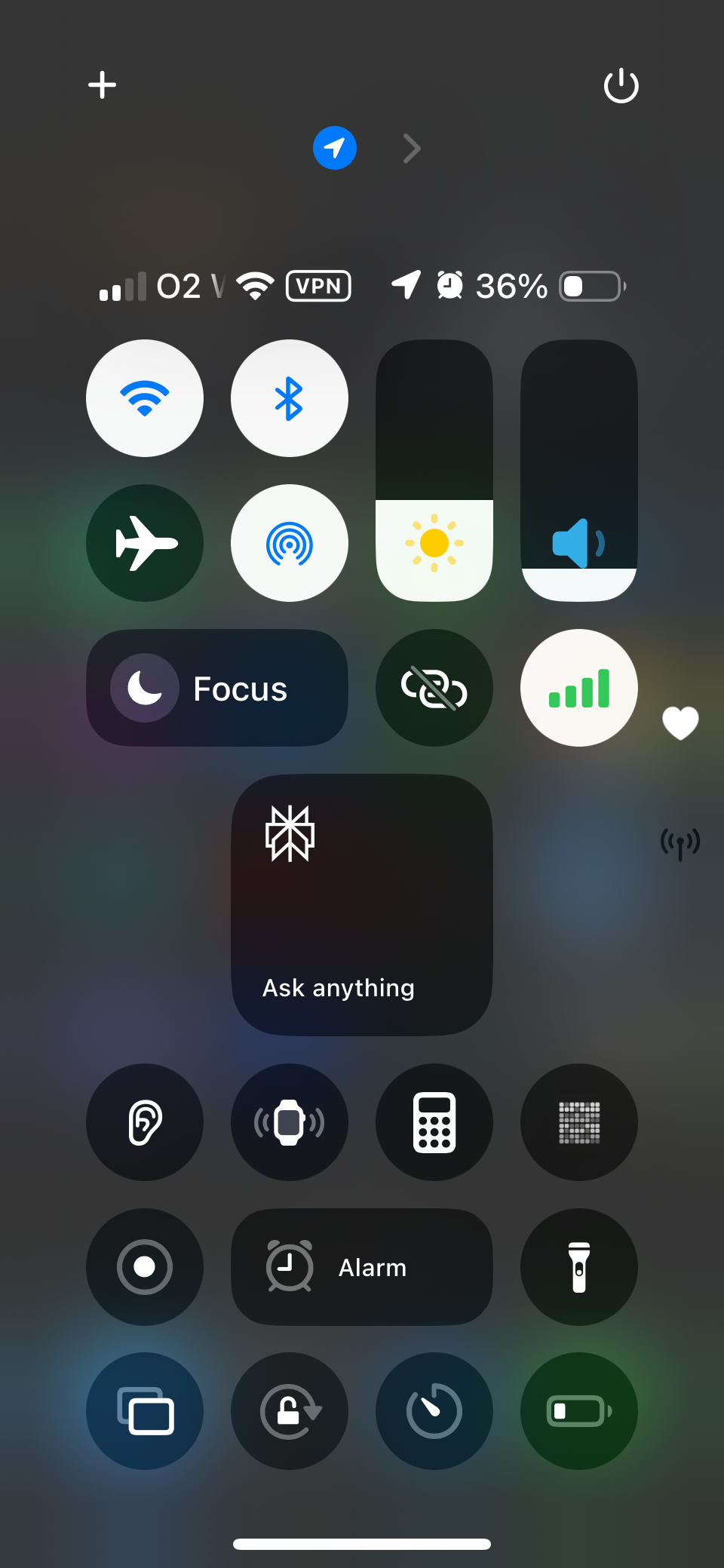Disable Bluetooth
Screen dimensions: 724x1568
coord(290,398)
